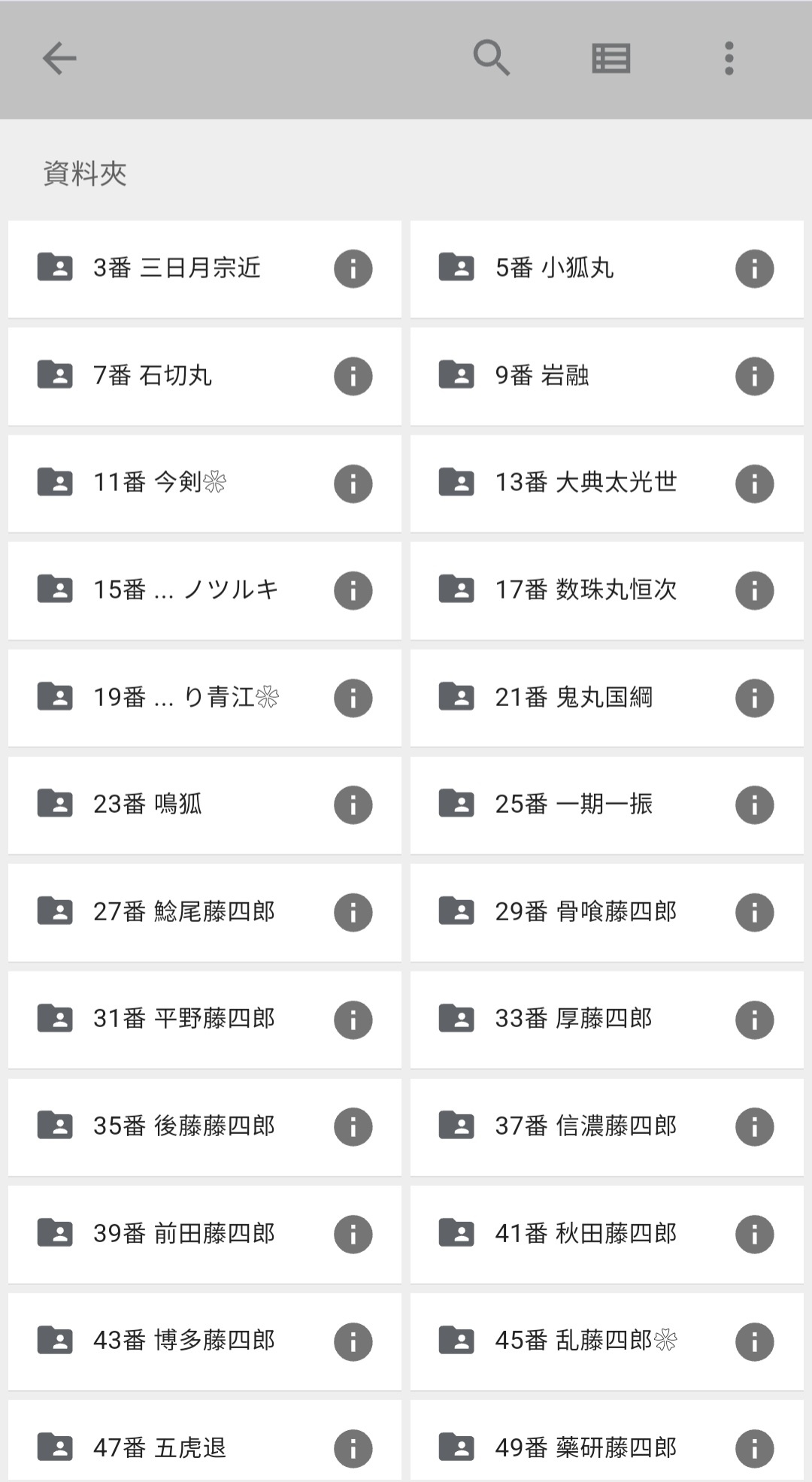Screen dimensions: 812x1482
Task: Show info for 35番 後藤藤四郎
Action: (x=353, y=1127)
